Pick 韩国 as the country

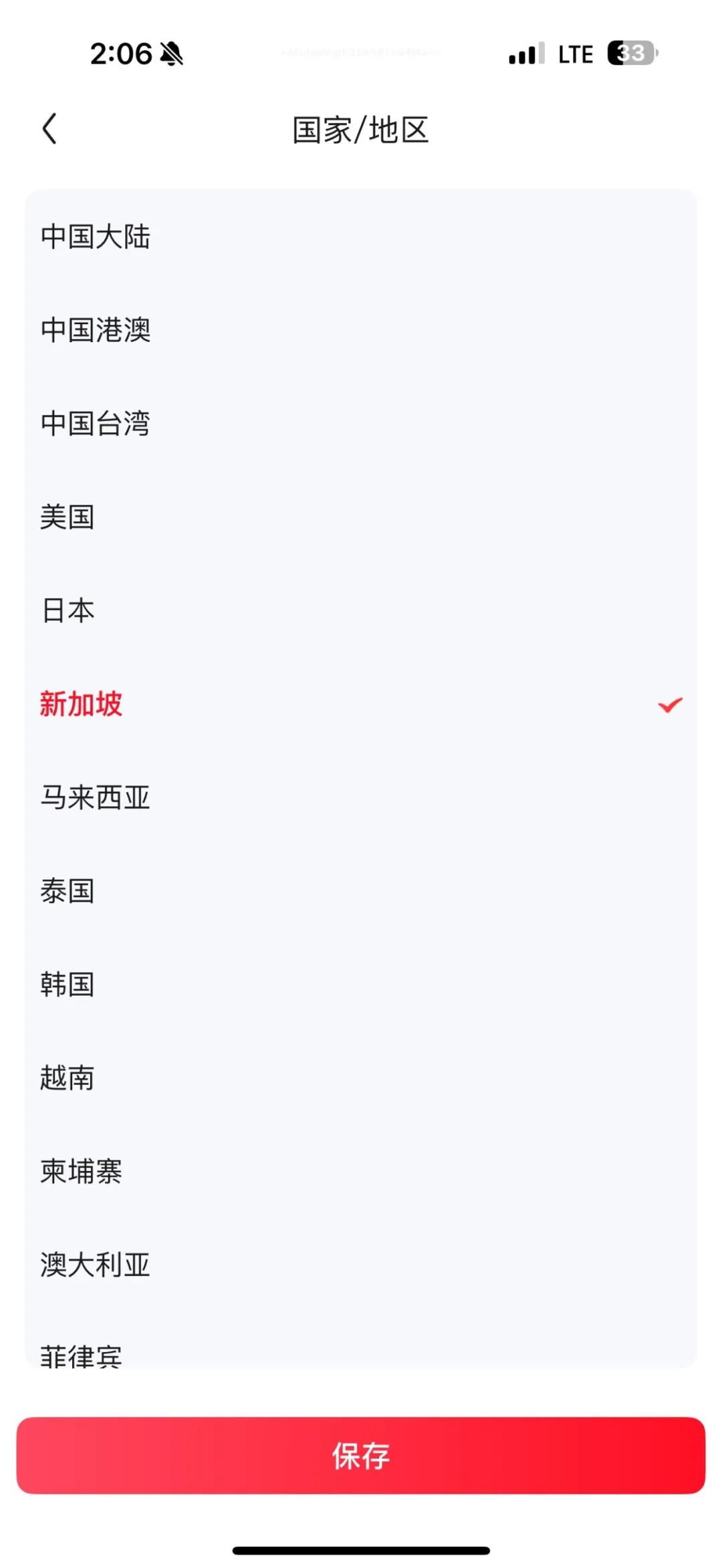click(x=68, y=985)
